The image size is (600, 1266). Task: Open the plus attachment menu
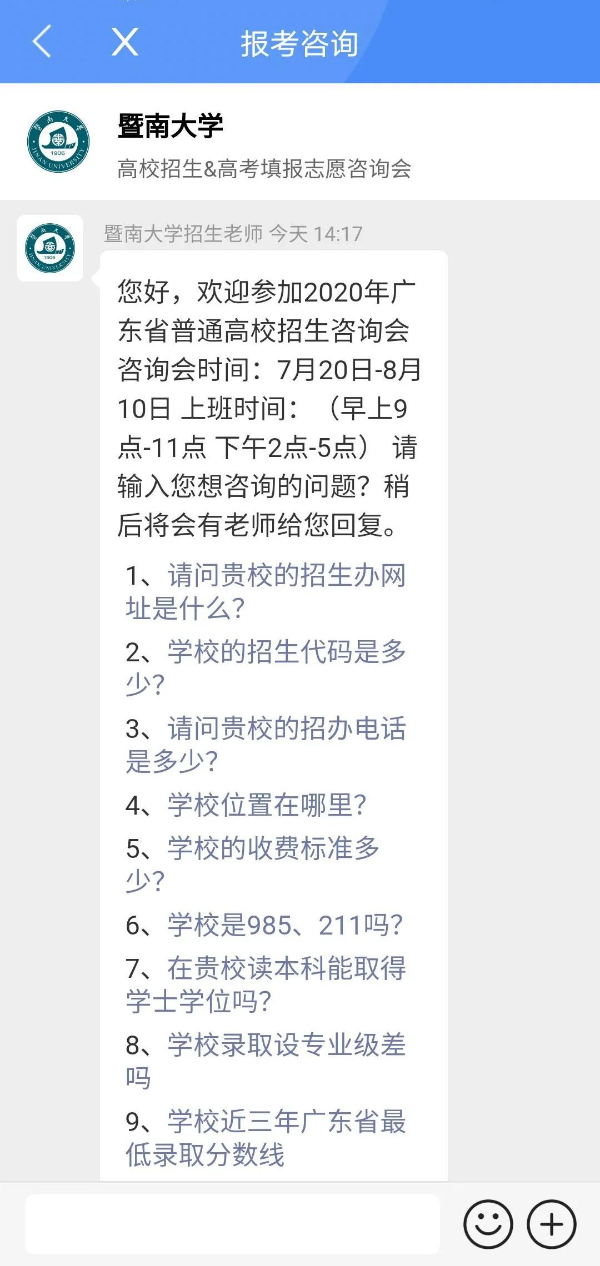coord(552,1224)
